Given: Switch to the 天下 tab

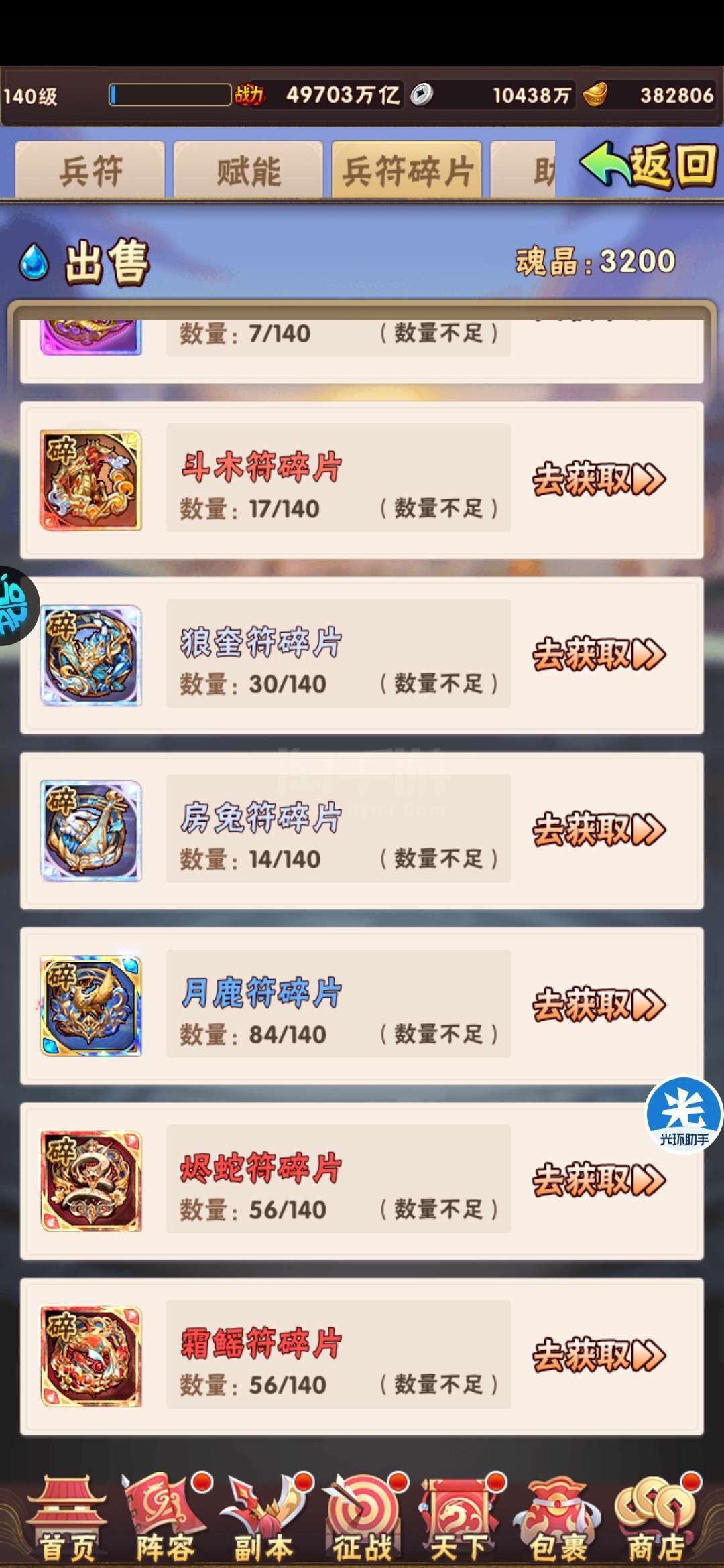Looking at the screenshot, I should click(460, 1519).
